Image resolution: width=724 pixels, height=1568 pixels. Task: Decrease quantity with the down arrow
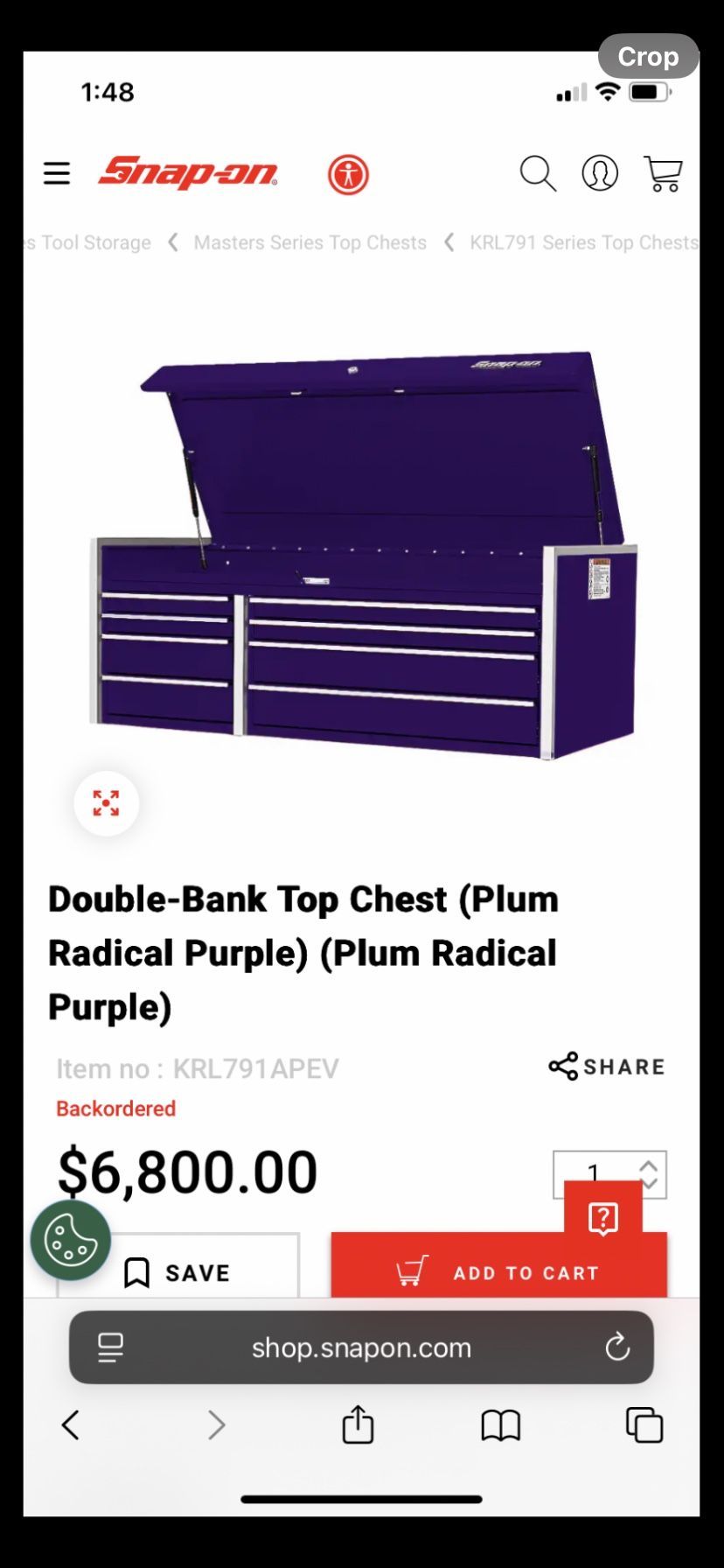point(648,1184)
